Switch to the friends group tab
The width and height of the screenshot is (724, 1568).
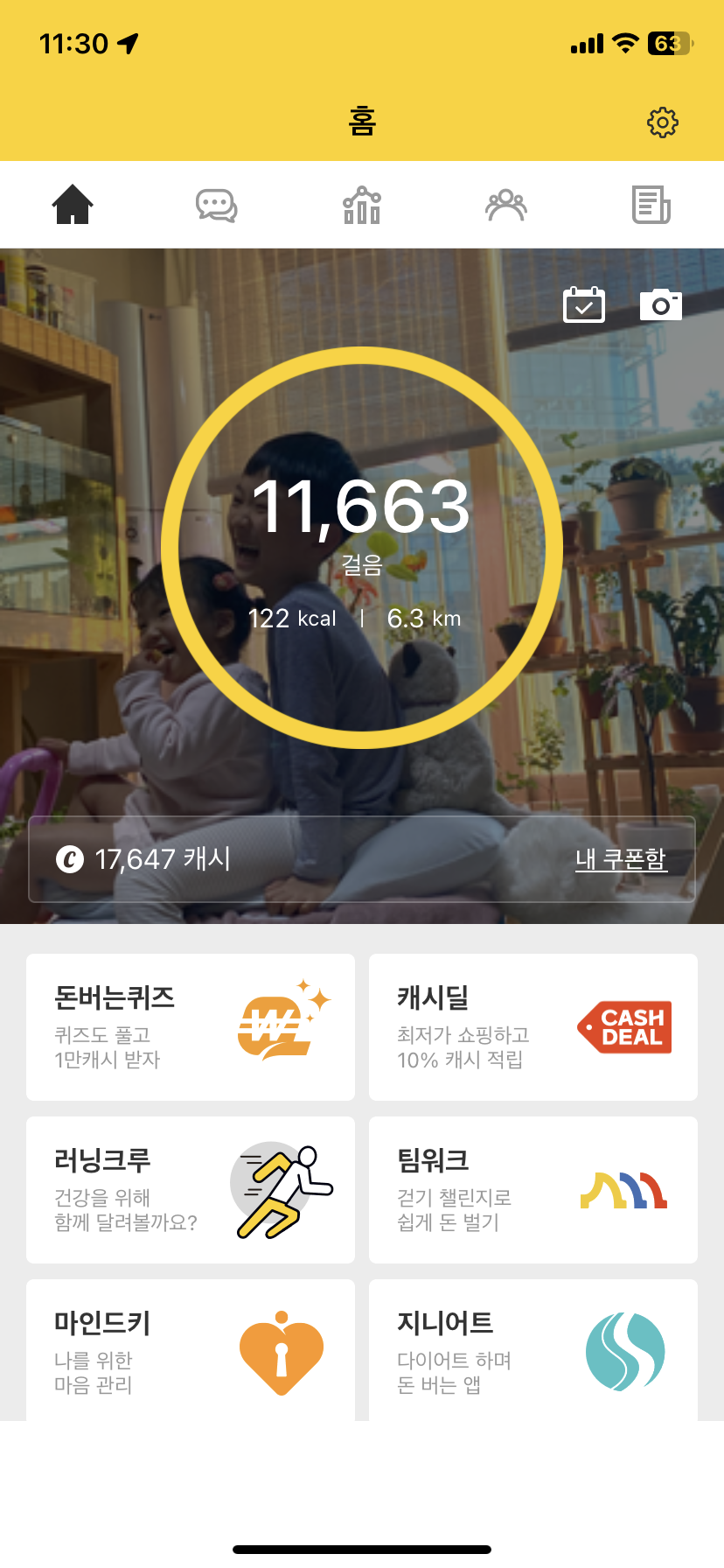click(x=506, y=206)
